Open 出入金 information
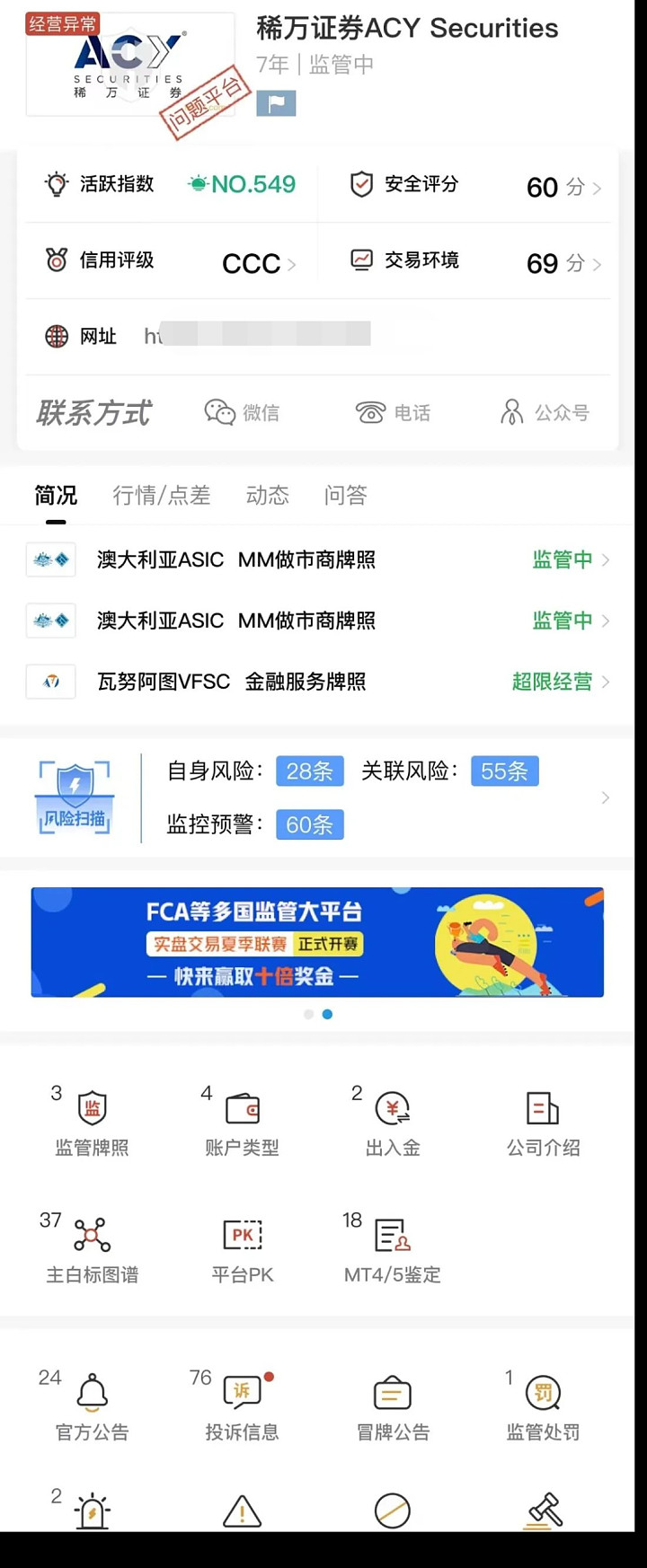This screenshot has width=647, height=1568. tap(393, 1123)
